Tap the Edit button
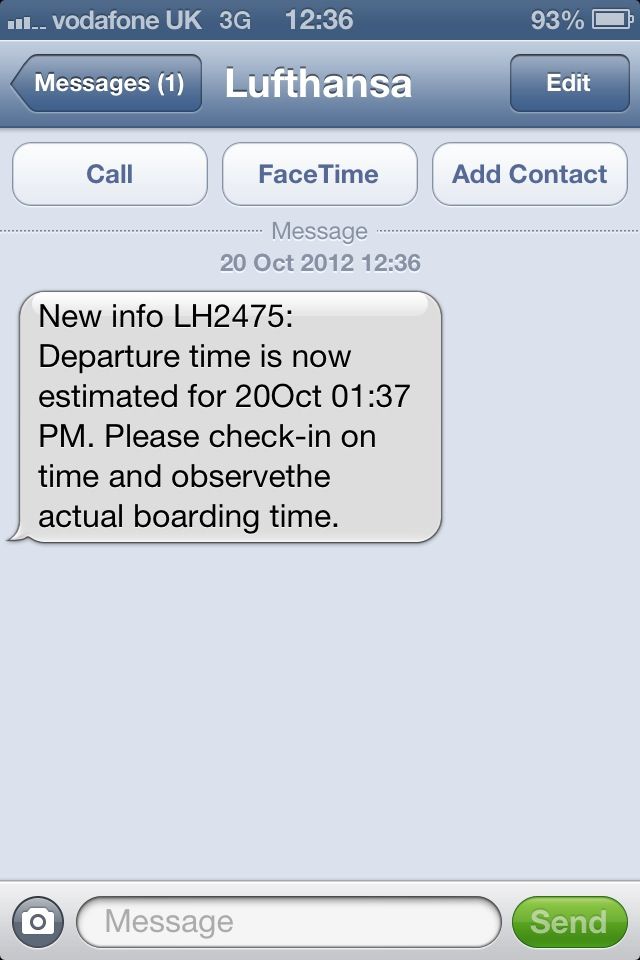Viewport: 640px width, 960px height. pyautogui.click(x=568, y=83)
